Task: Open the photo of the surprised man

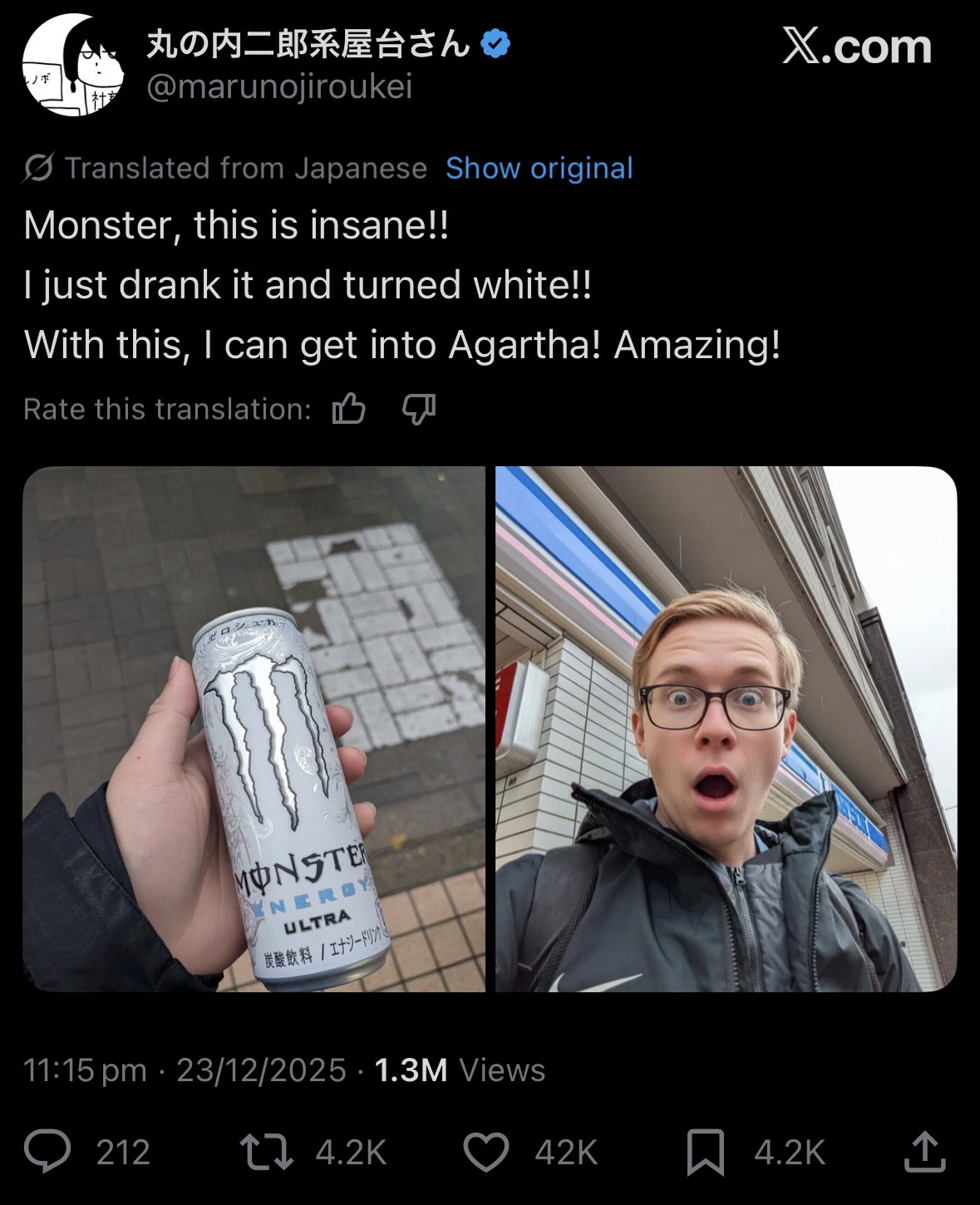Action: [x=726, y=729]
